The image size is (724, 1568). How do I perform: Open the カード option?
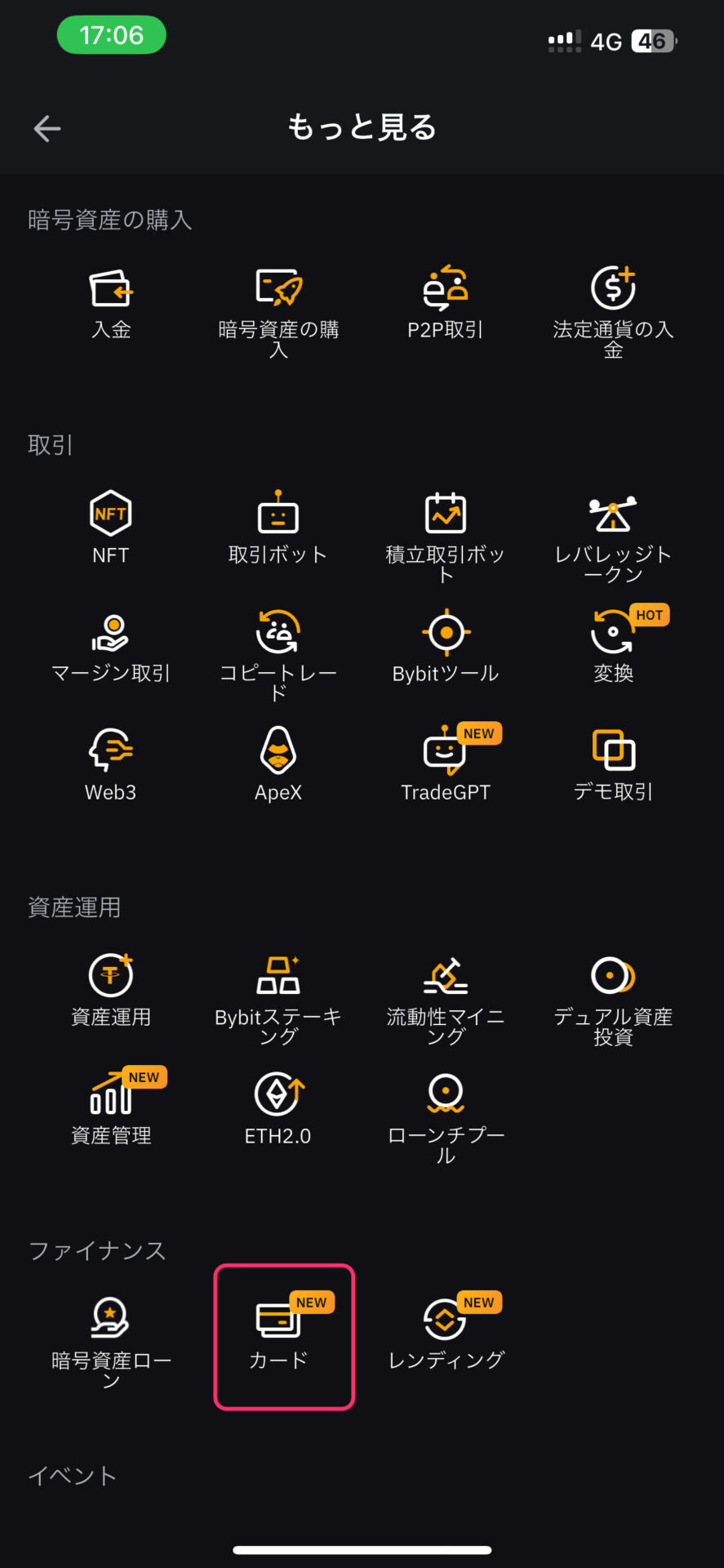click(284, 1336)
